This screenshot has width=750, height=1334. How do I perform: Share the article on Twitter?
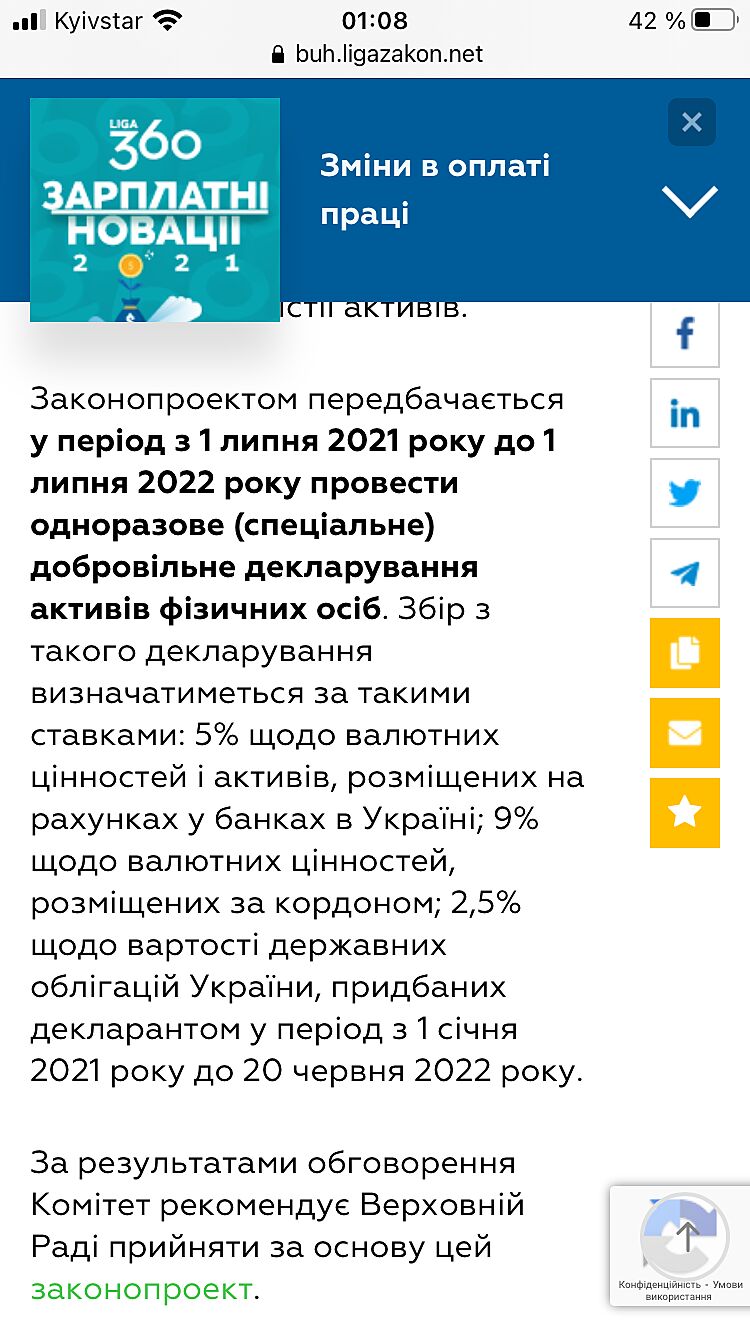685,493
